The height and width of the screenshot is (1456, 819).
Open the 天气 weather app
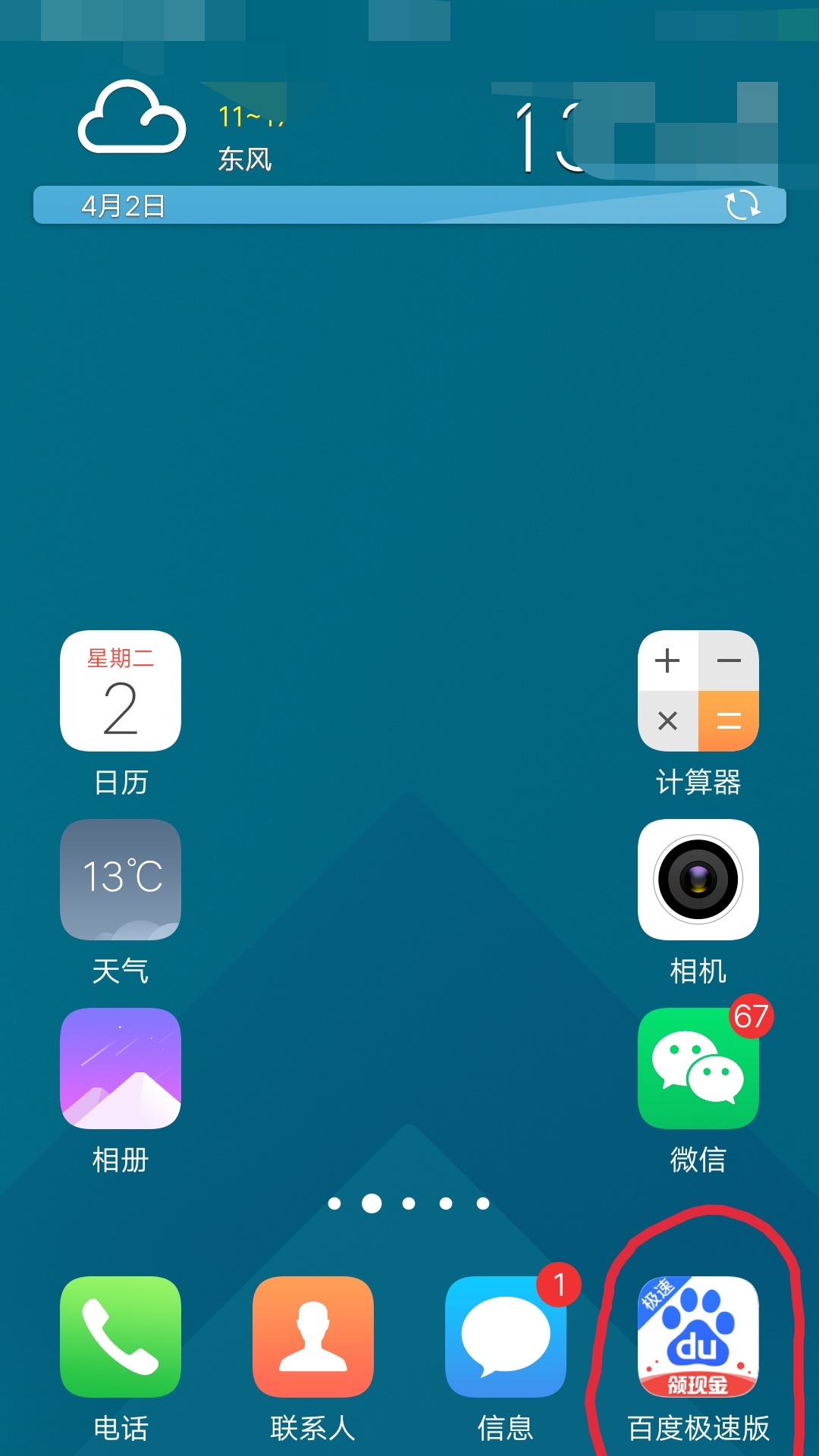point(121,880)
